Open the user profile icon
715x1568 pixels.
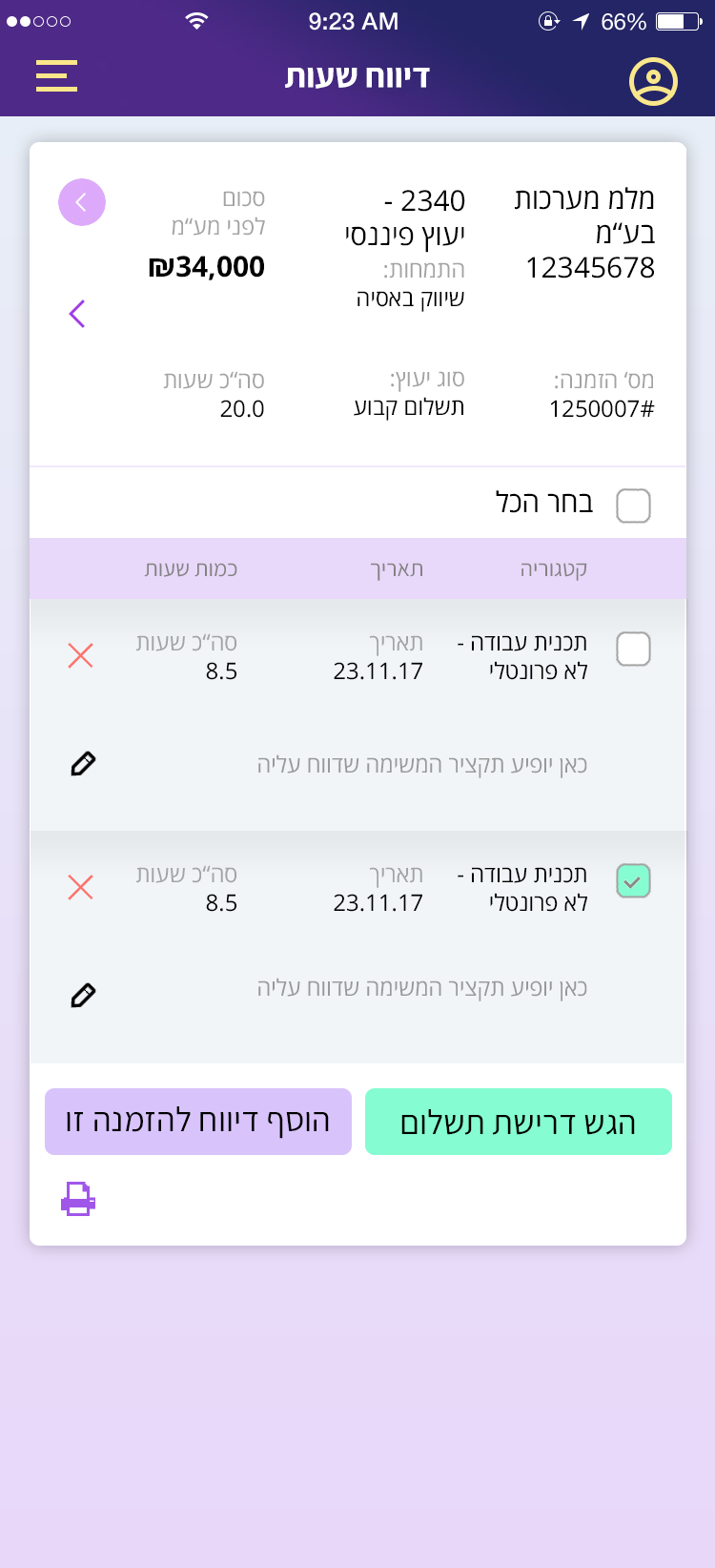pos(653,81)
